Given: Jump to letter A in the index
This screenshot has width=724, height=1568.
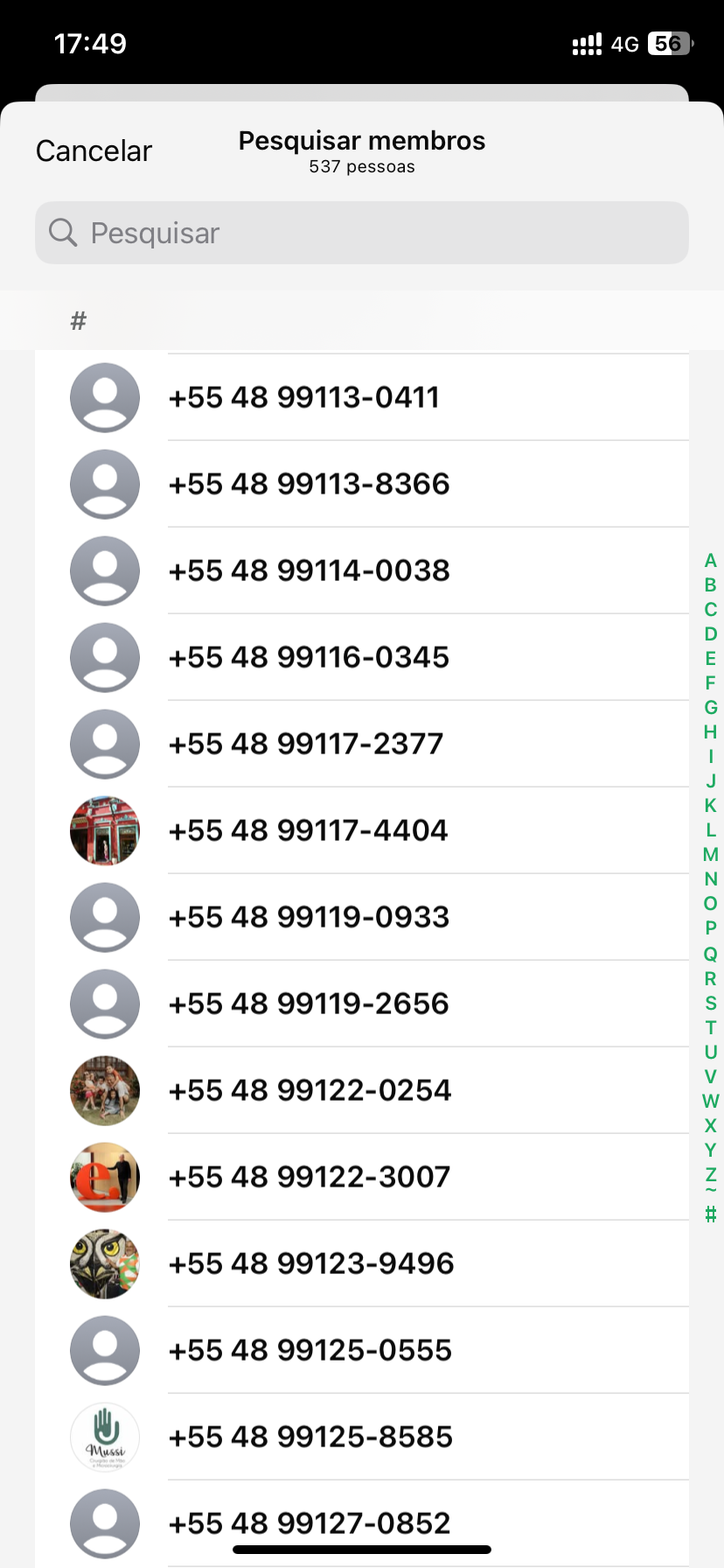Looking at the screenshot, I should (x=710, y=560).
